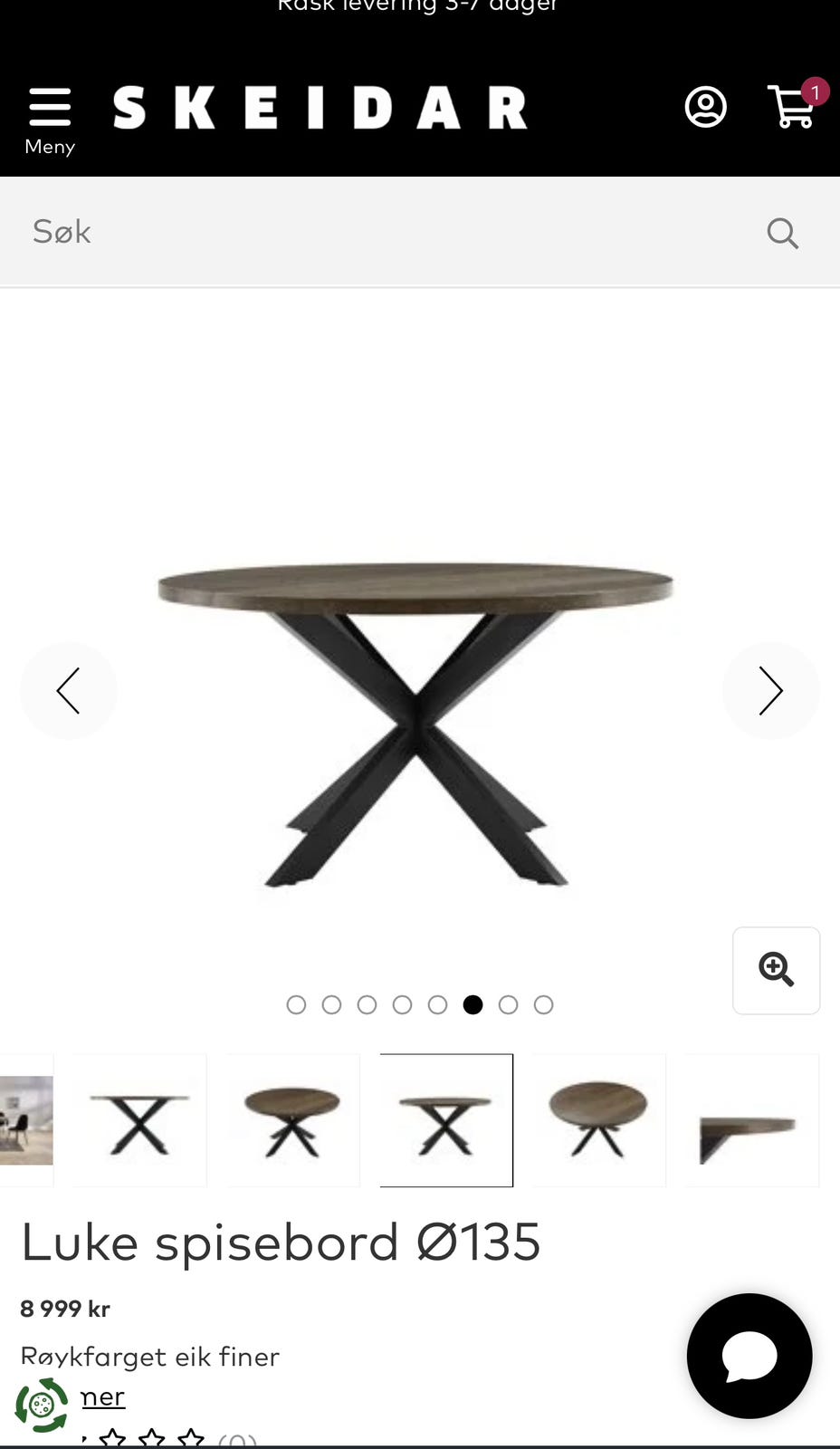The image size is (840, 1449).
Task: Zoom in on the product image
Action: coord(776,970)
